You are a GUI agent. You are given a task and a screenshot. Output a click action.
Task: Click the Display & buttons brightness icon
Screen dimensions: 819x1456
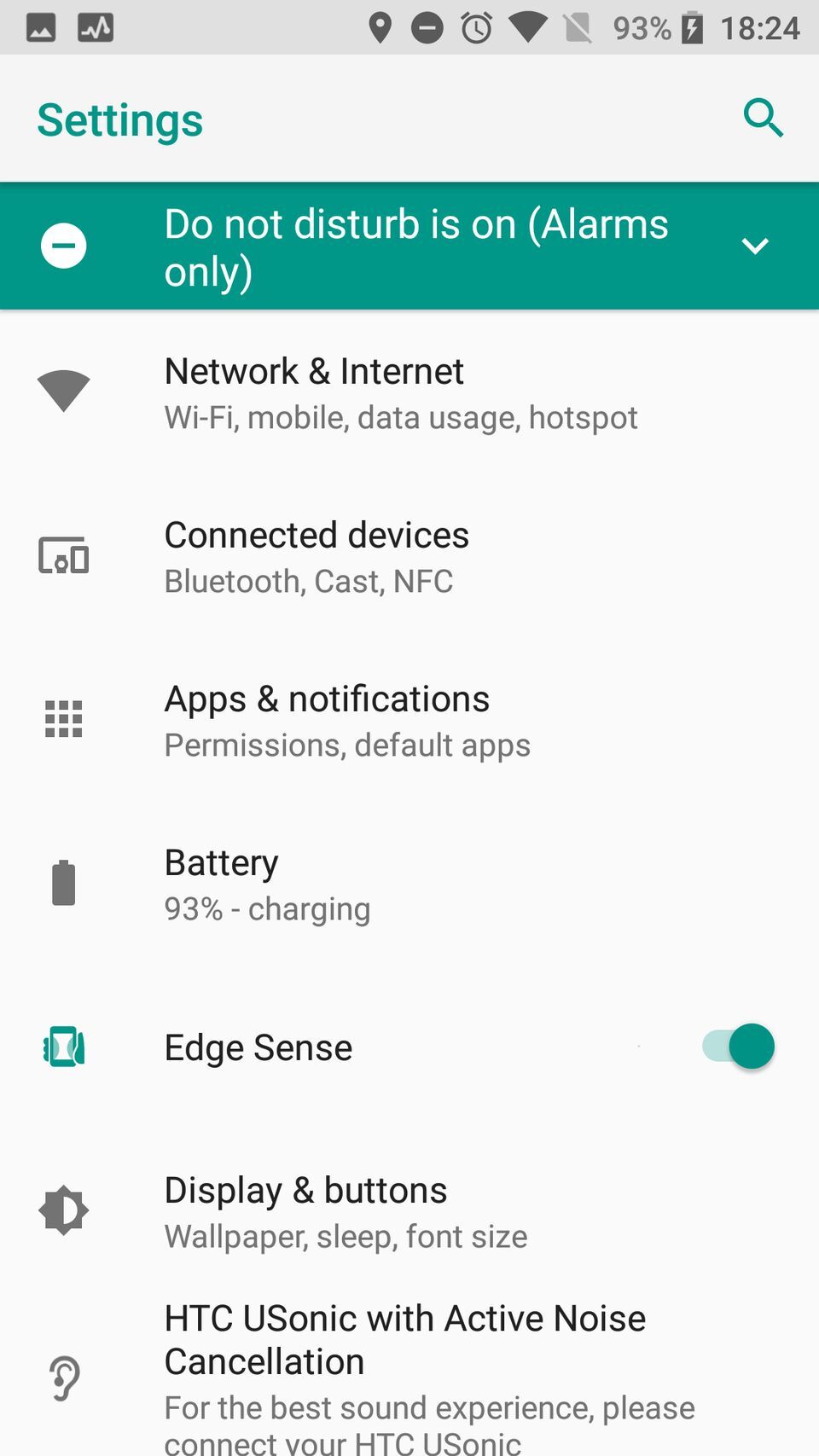[x=63, y=1209]
